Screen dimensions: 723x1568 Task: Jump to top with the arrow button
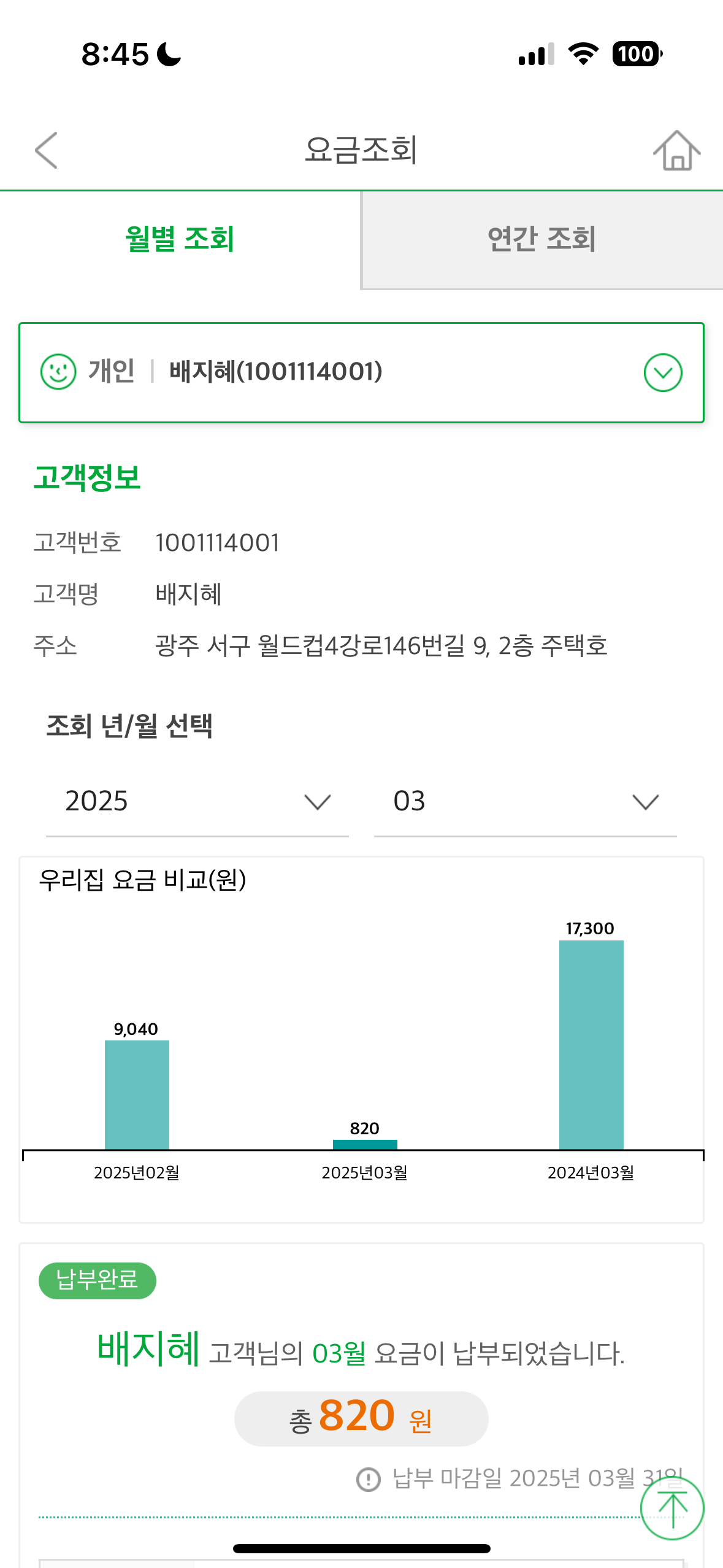point(671,1508)
